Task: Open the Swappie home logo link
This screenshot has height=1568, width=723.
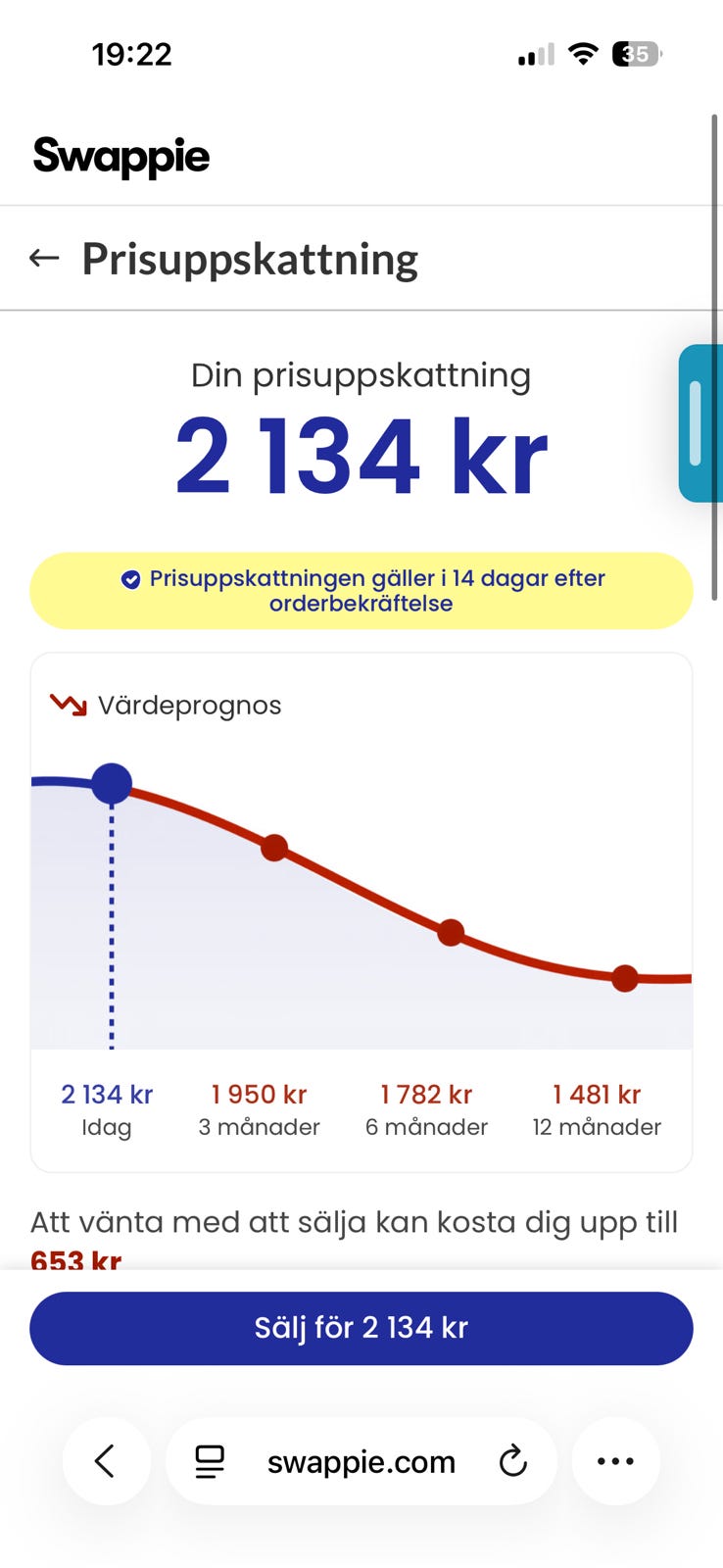Action: [x=121, y=157]
